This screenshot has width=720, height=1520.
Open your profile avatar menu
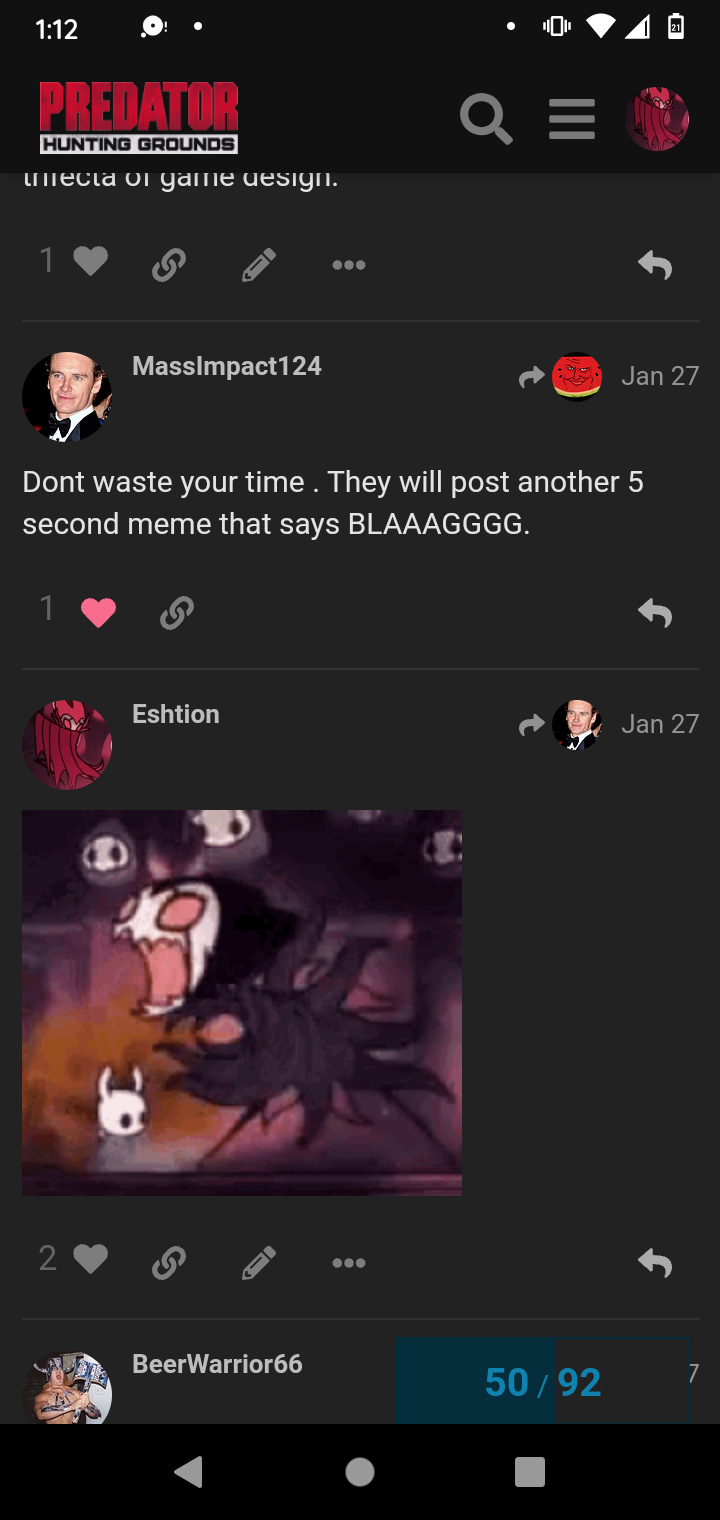657,120
